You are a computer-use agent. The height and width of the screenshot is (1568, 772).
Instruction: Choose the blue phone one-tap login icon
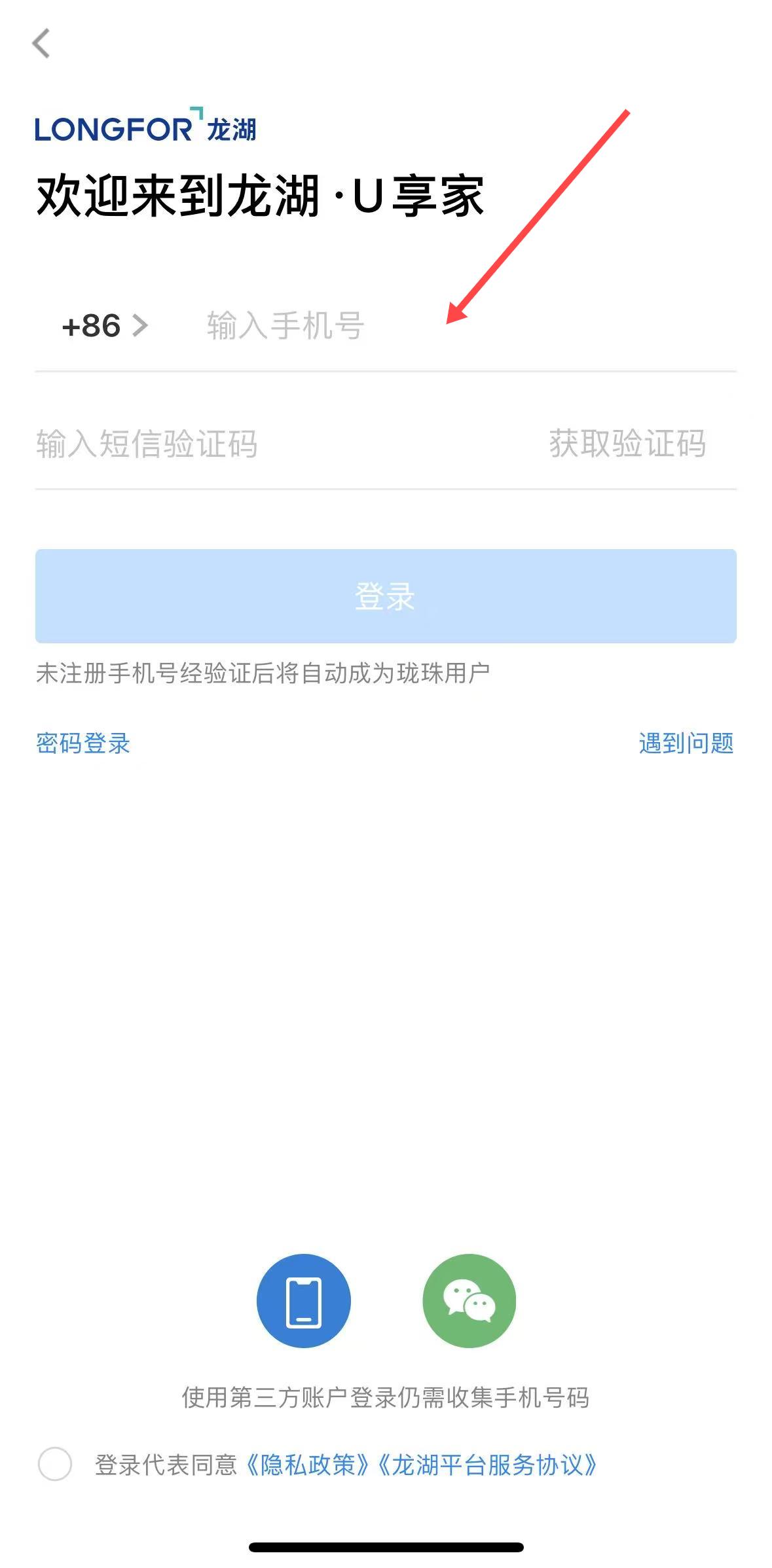pos(304,1301)
